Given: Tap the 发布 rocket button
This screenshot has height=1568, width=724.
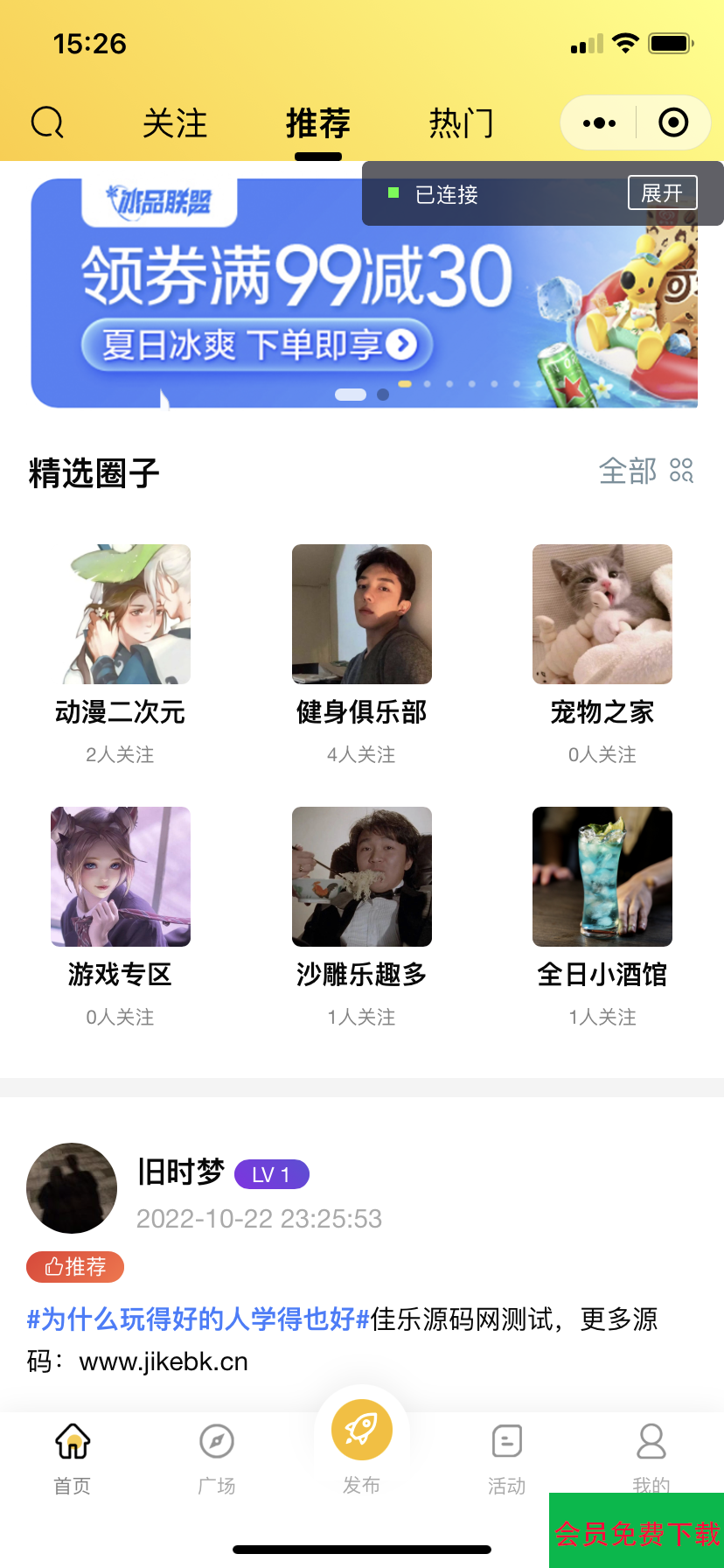Looking at the screenshot, I should 362,1431.
